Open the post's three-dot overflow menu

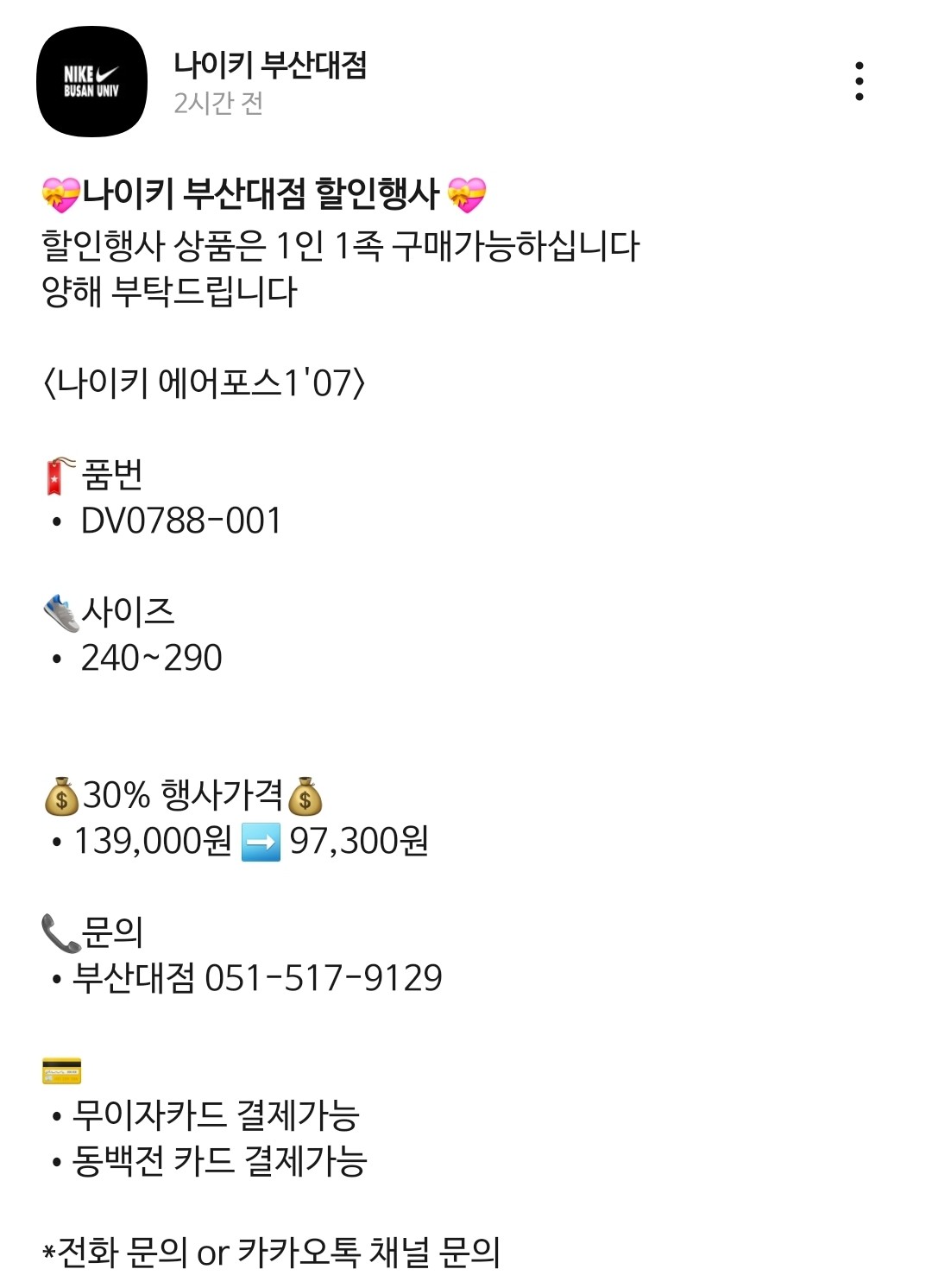(x=859, y=81)
